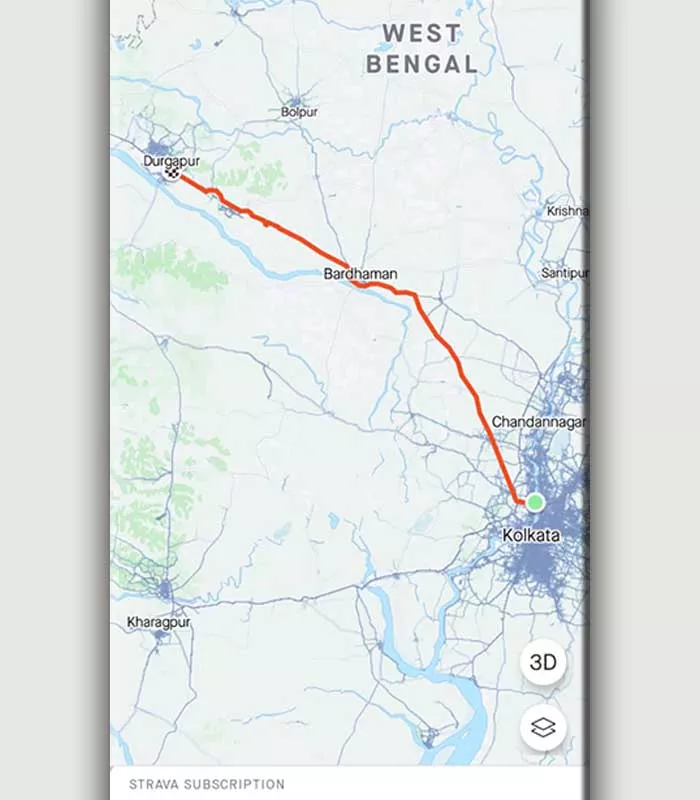This screenshot has height=800, width=700.
Task: Switch the map to 3D view
Action: point(543,662)
